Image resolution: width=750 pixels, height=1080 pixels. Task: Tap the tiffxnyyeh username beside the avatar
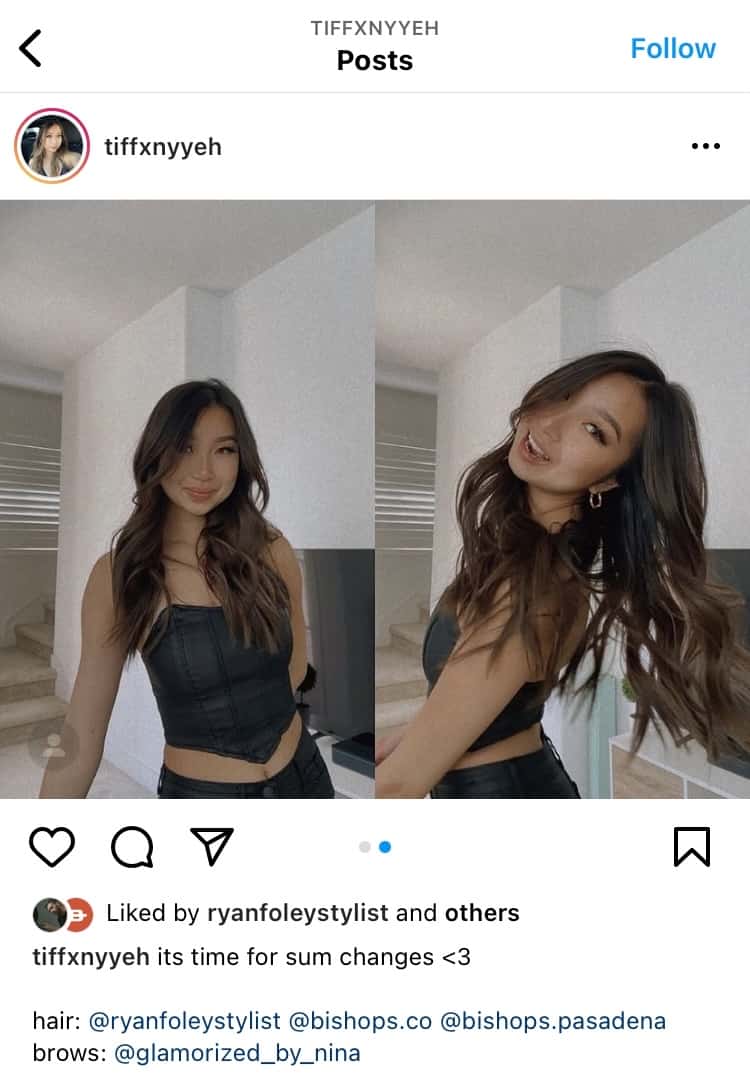coord(163,147)
